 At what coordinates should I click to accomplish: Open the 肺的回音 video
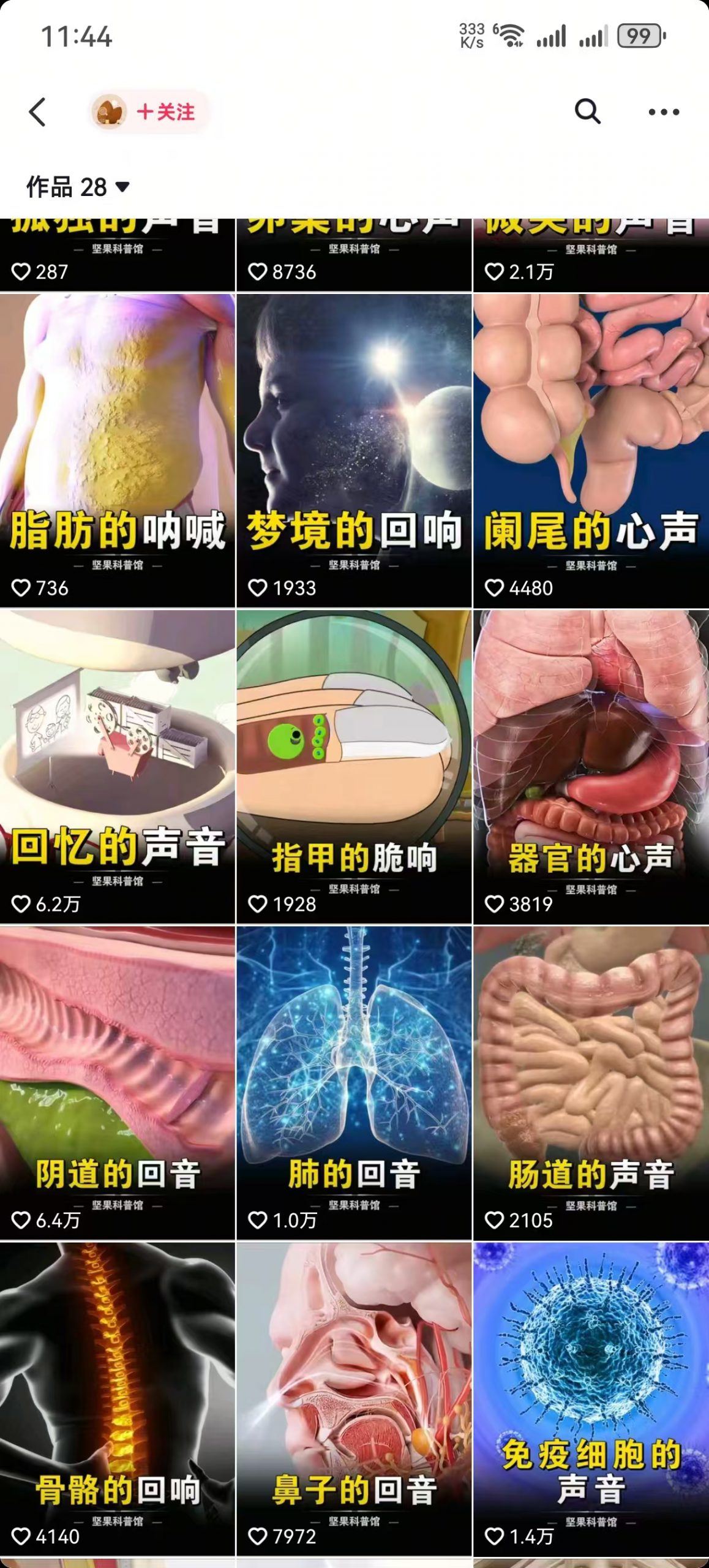tap(354, 1083)
